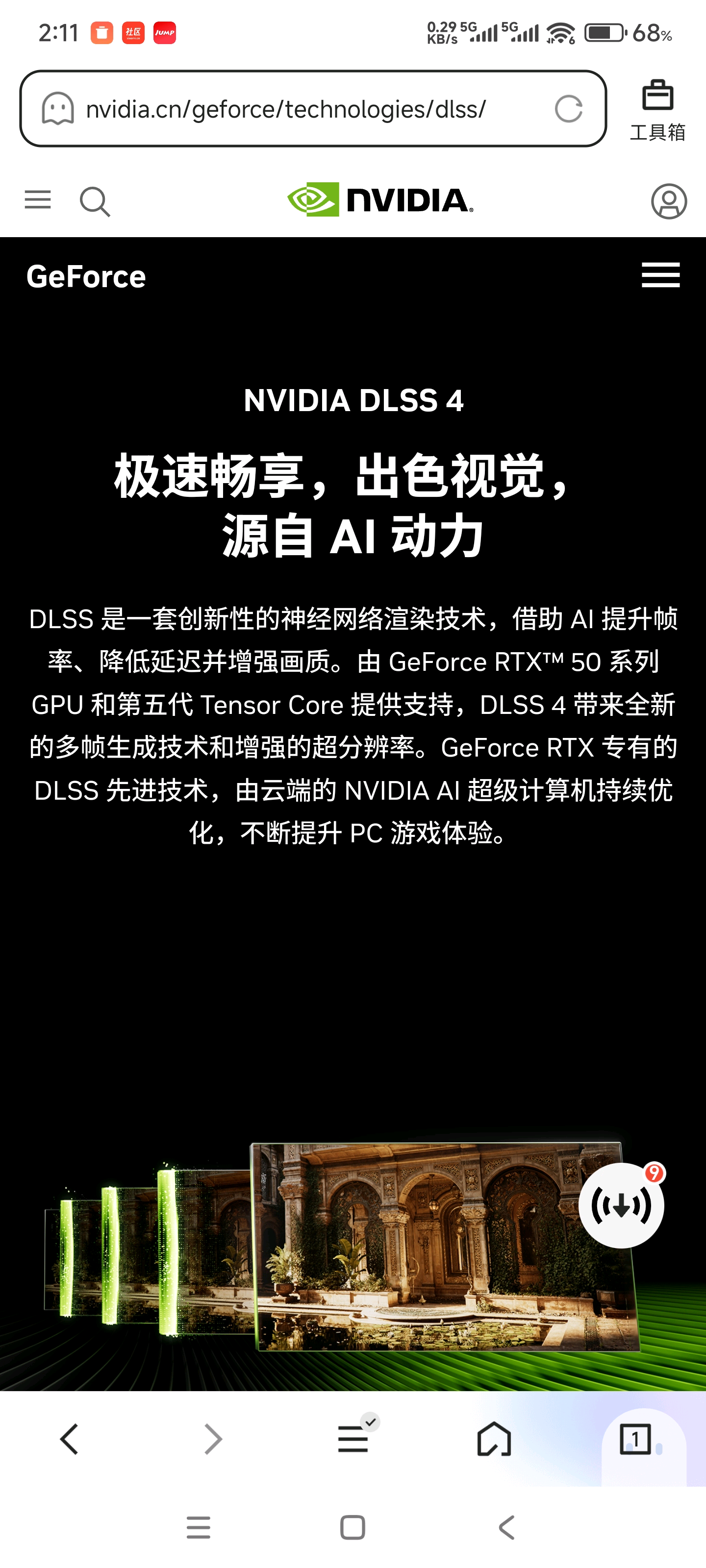Go back to the previous page
This screenshot has width=706, height=1568.
70,1439
